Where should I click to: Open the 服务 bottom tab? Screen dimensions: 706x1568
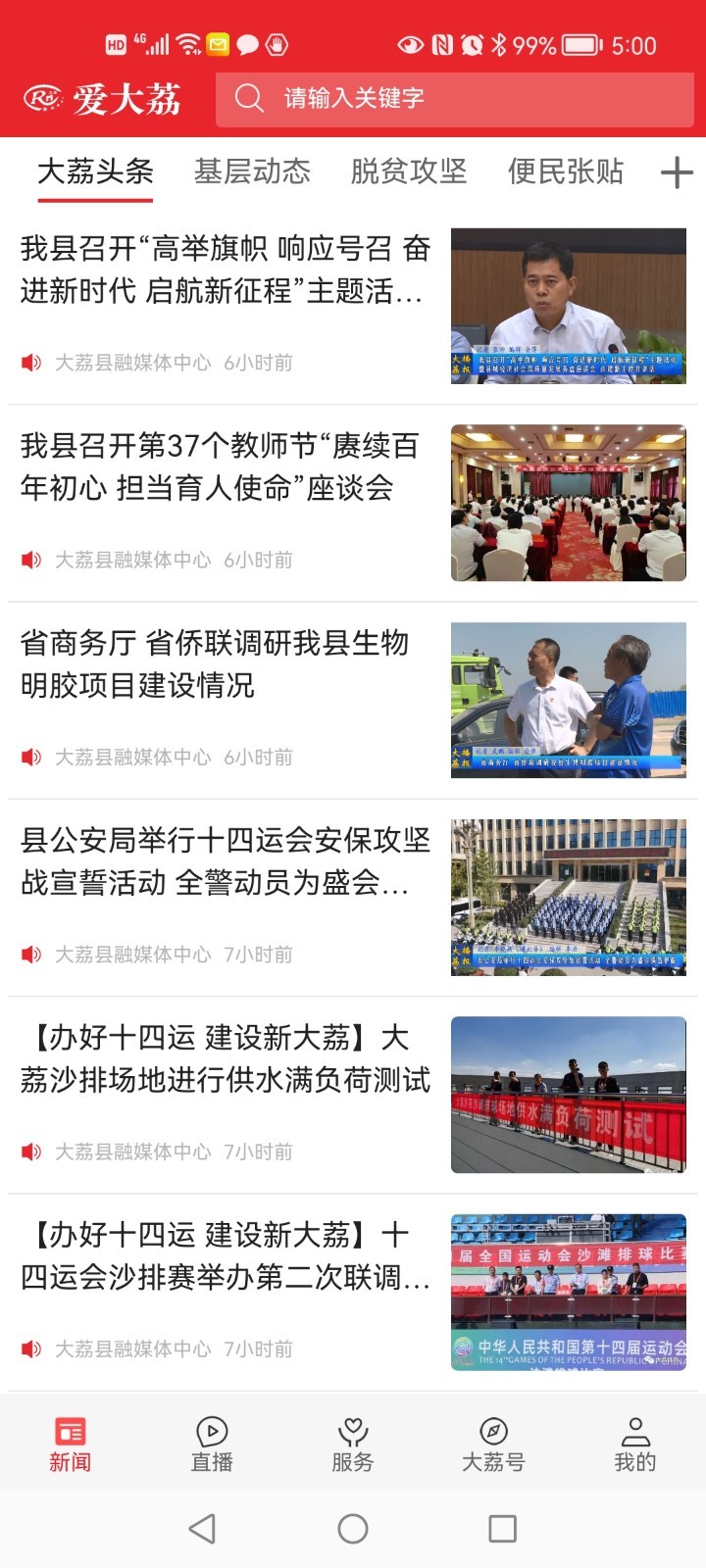[x=353, y=1445]
